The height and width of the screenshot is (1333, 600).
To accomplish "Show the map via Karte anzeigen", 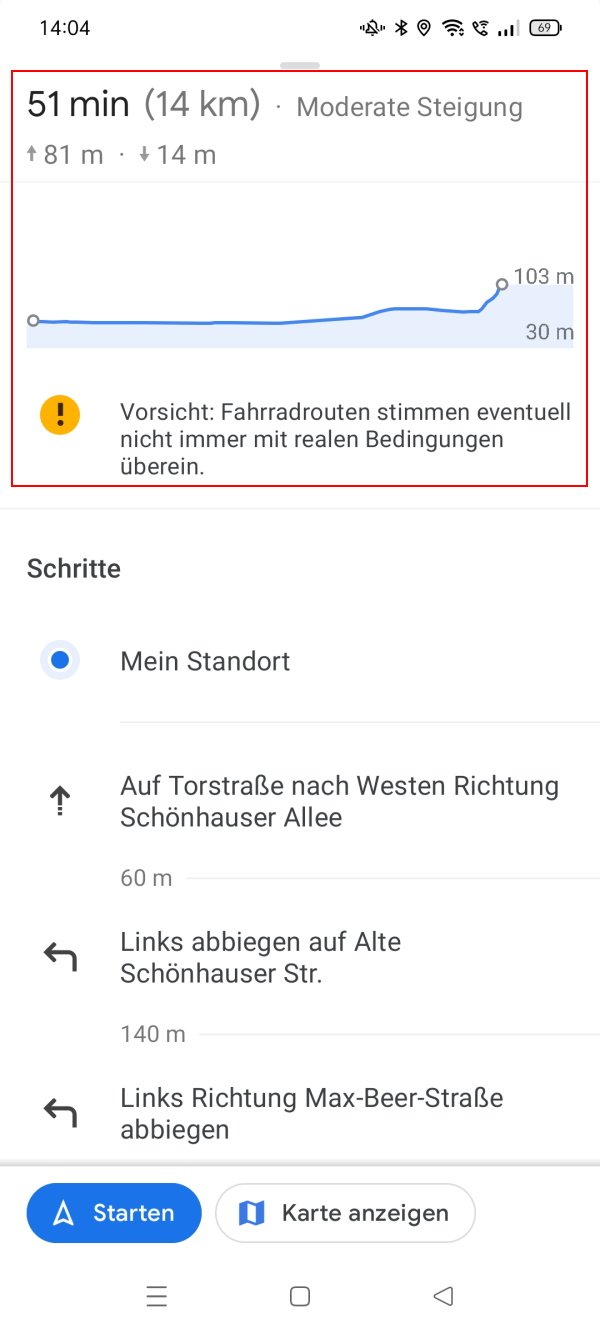I will (345, 1213).
